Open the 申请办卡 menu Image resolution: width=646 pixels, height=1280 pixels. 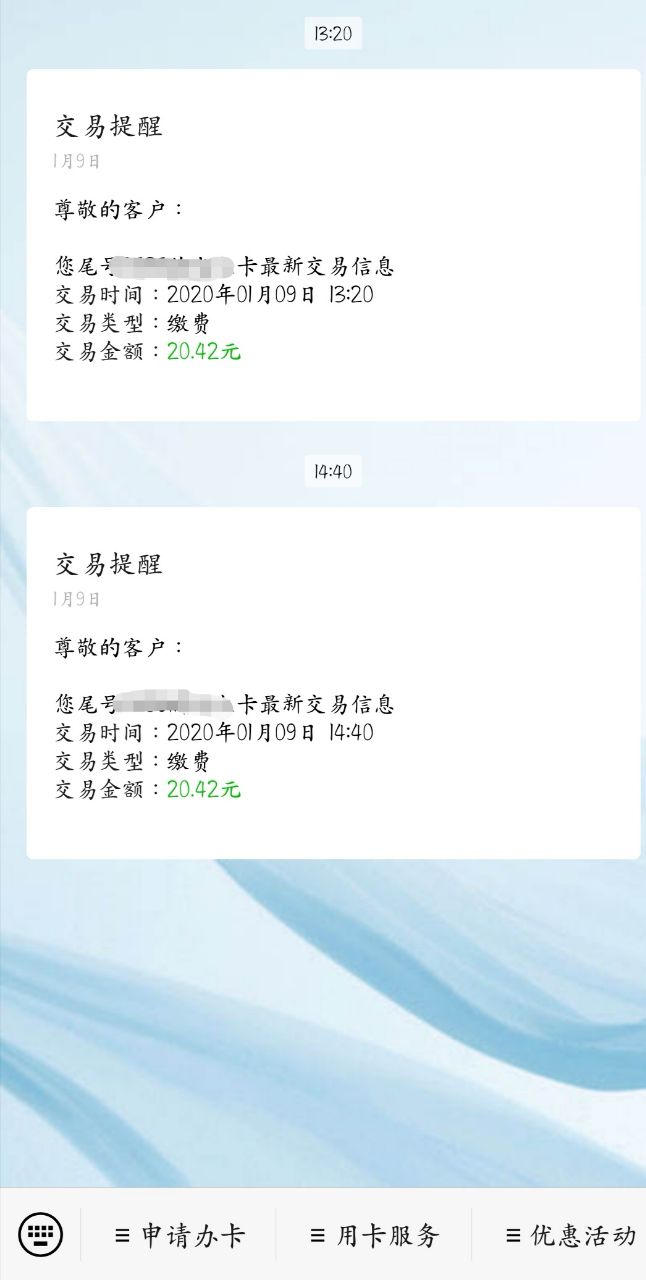click(x=179, y=1235)
